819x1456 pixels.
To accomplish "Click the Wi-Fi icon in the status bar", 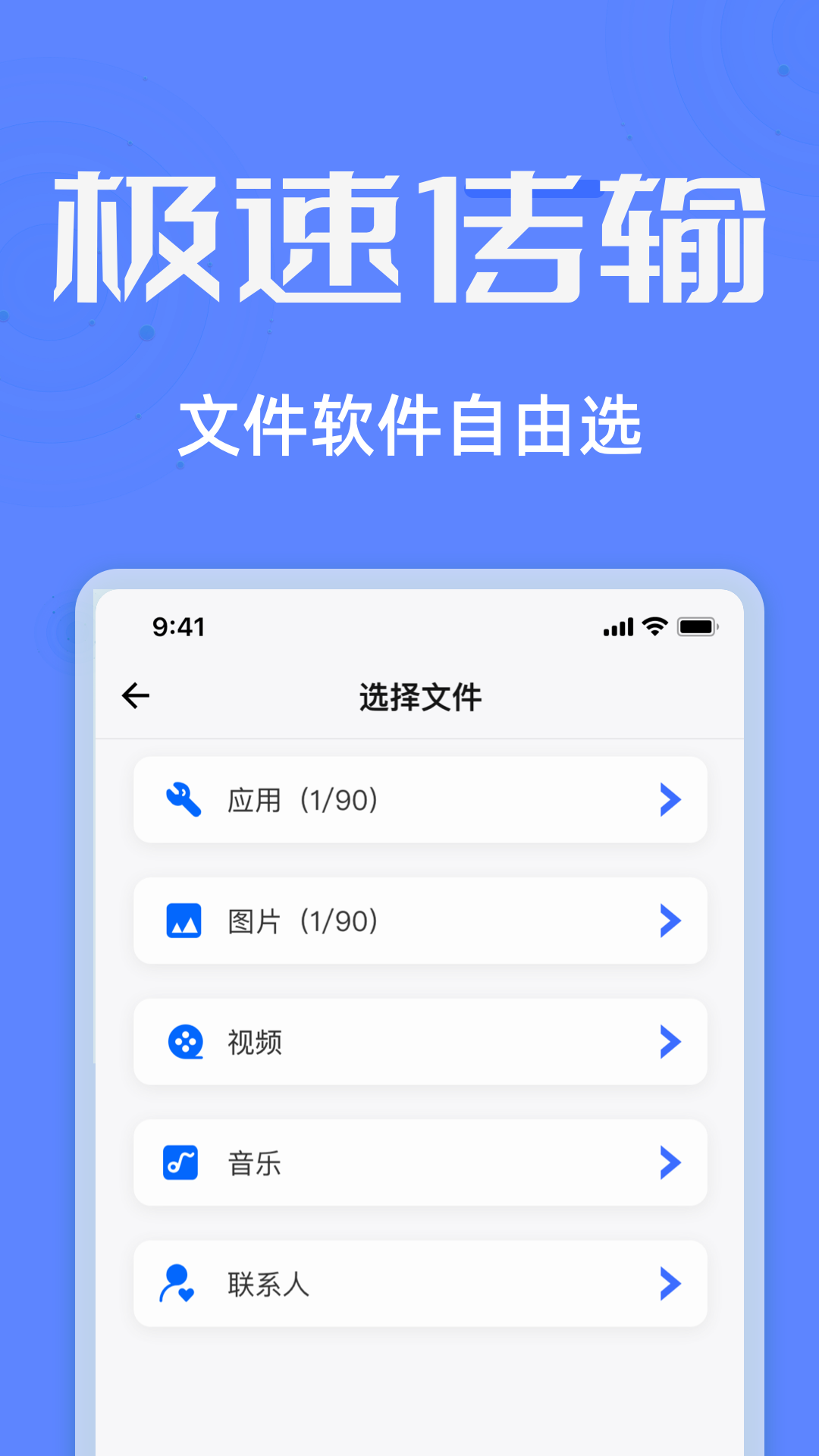I will (654, 627).
